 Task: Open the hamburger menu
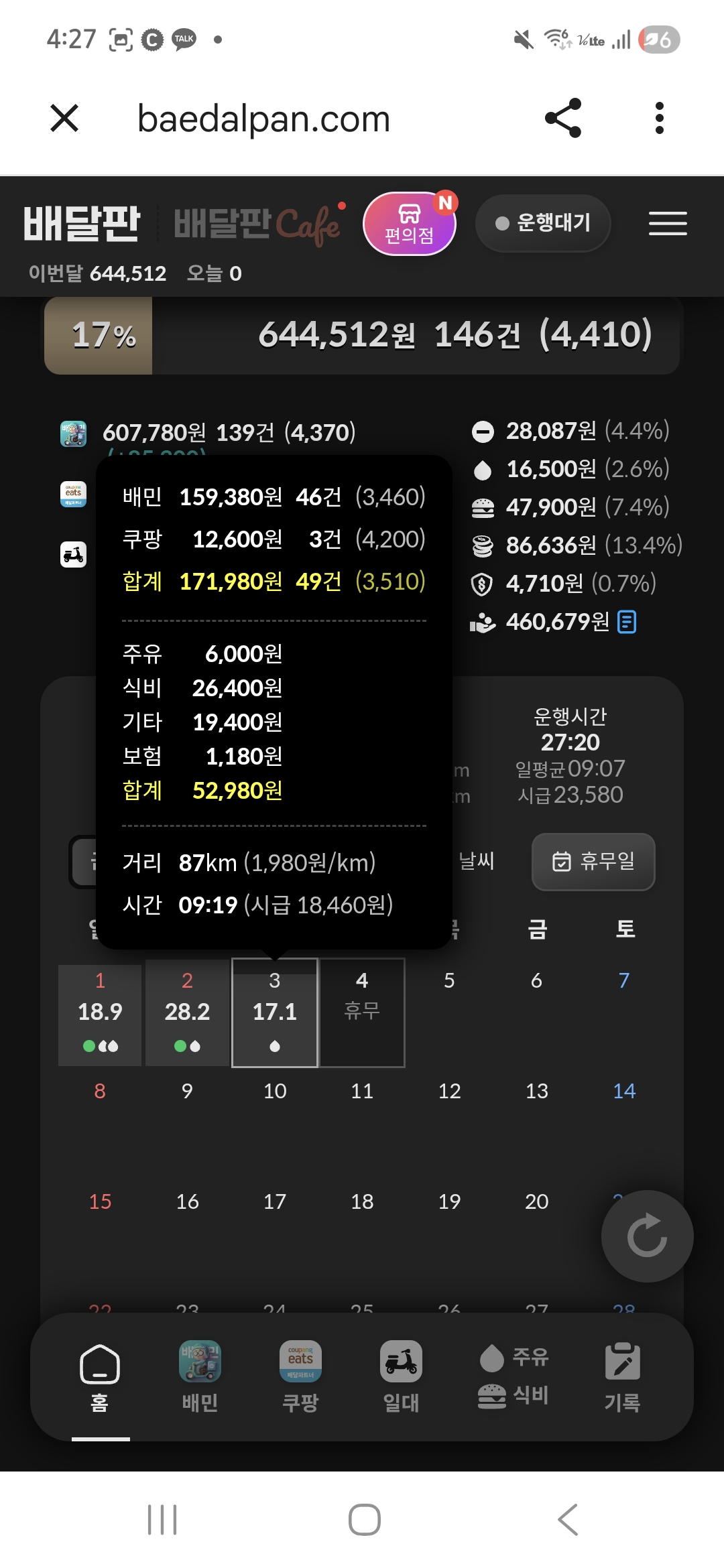668,223
